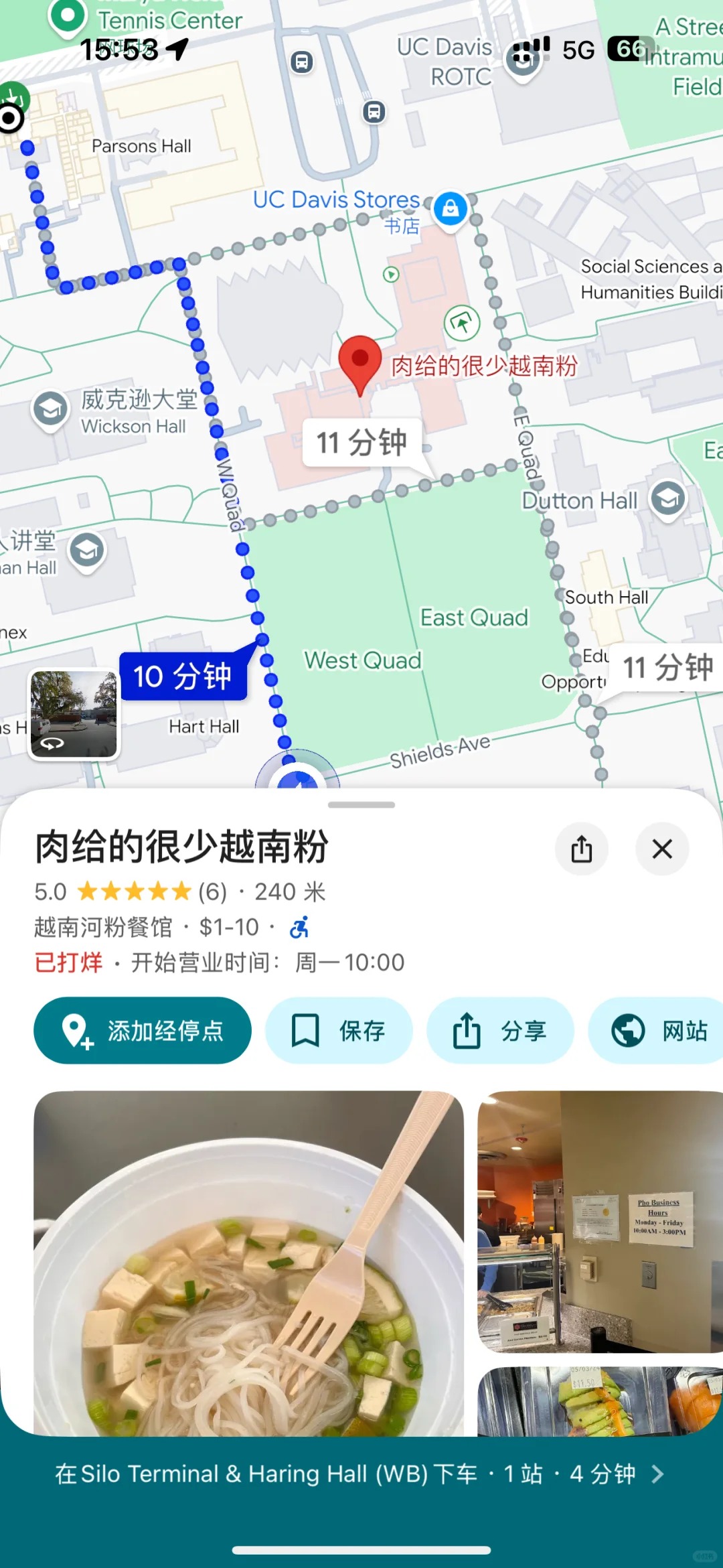This screenshot has width=723, height=1568.
Task: Open the pho noodle bowl photo
Action: pyautogui.click(x=248, y=1263)
